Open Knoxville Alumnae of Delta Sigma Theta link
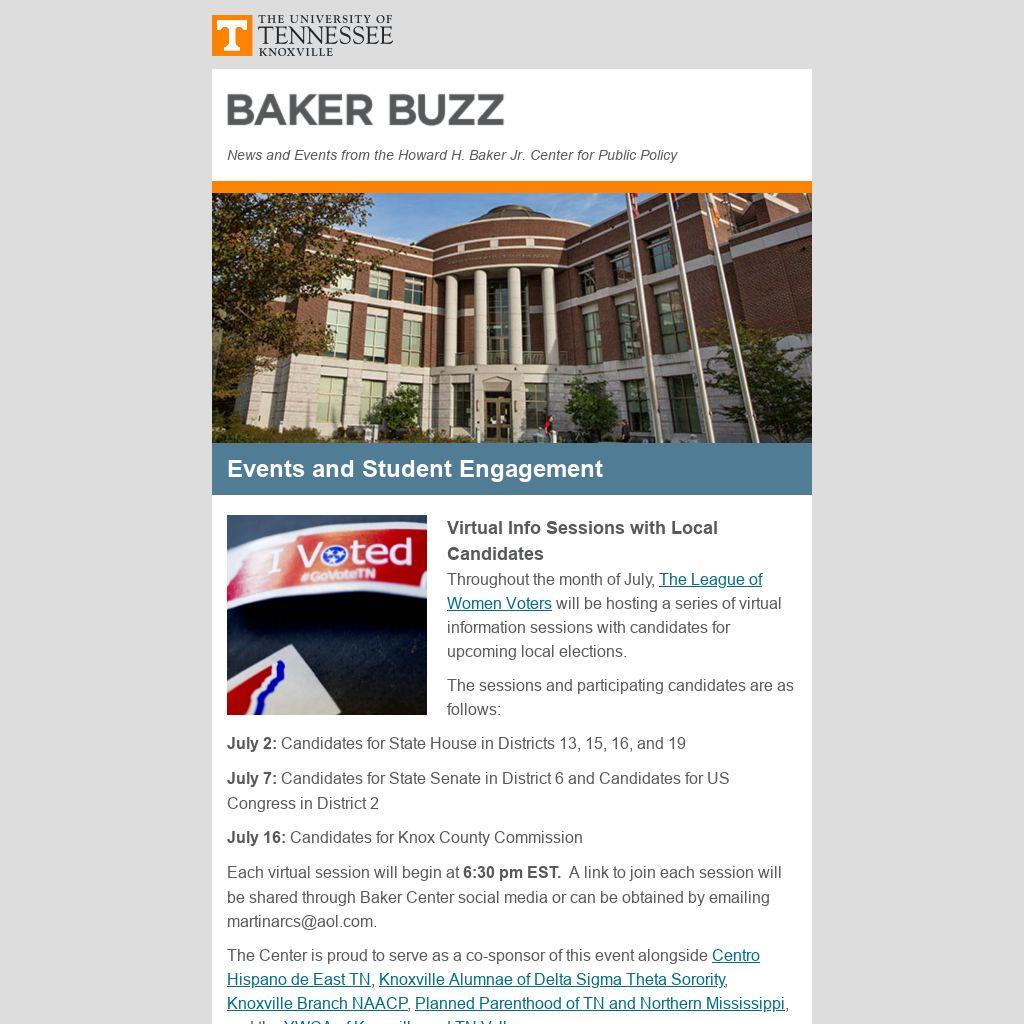This screenshot has width=1024, height=1024. coord(551,980)
